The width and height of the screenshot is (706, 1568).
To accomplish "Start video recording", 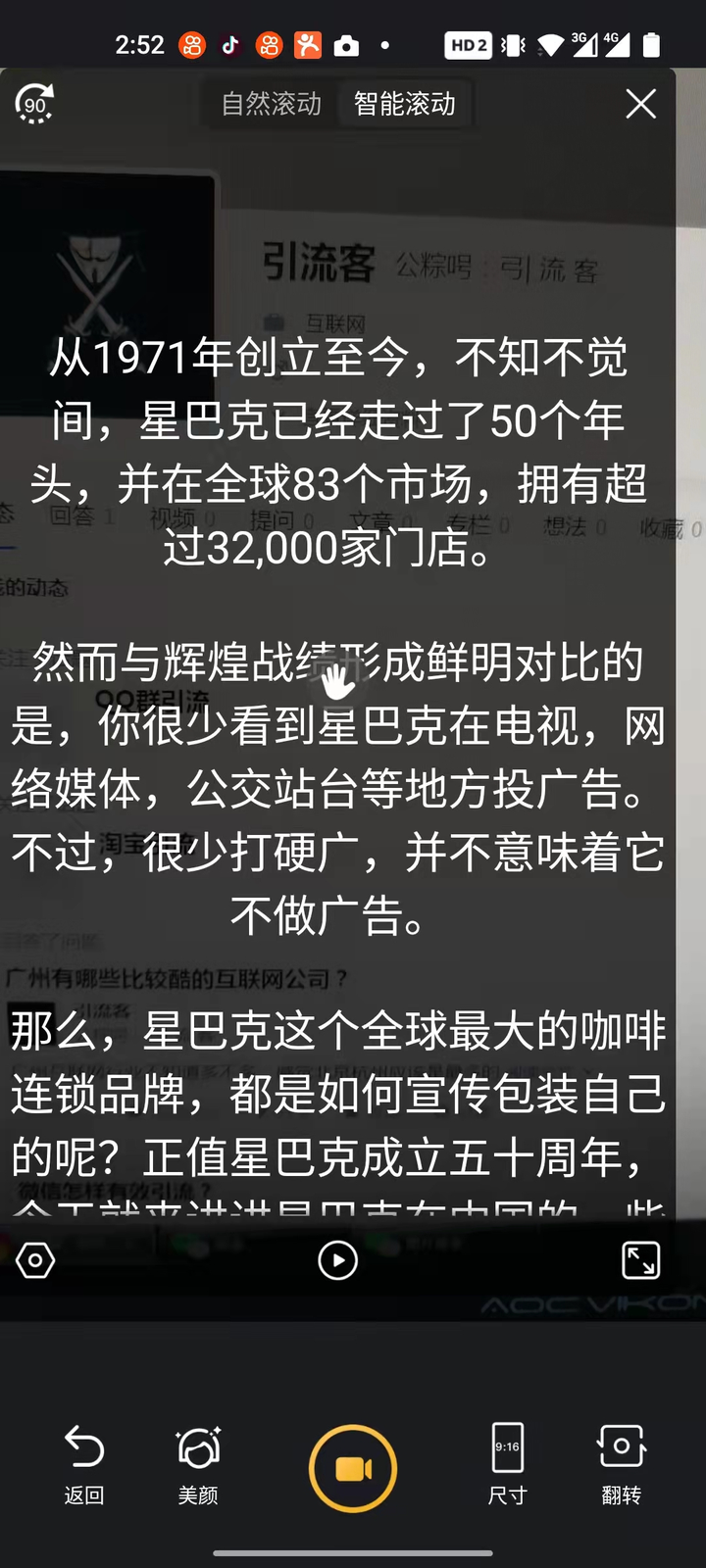I will tap(353, 1469).
